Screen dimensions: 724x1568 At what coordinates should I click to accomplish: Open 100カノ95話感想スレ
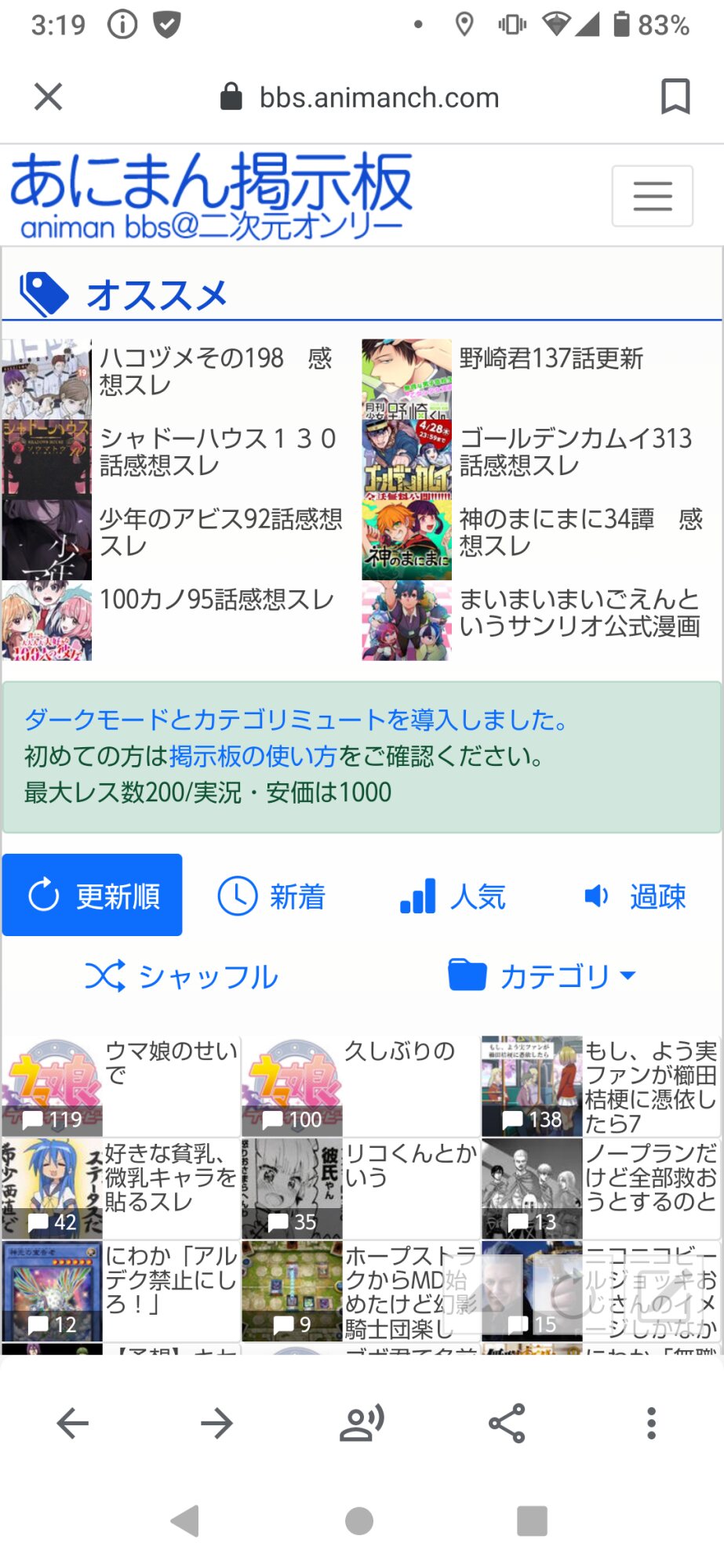tap(216, 600)
